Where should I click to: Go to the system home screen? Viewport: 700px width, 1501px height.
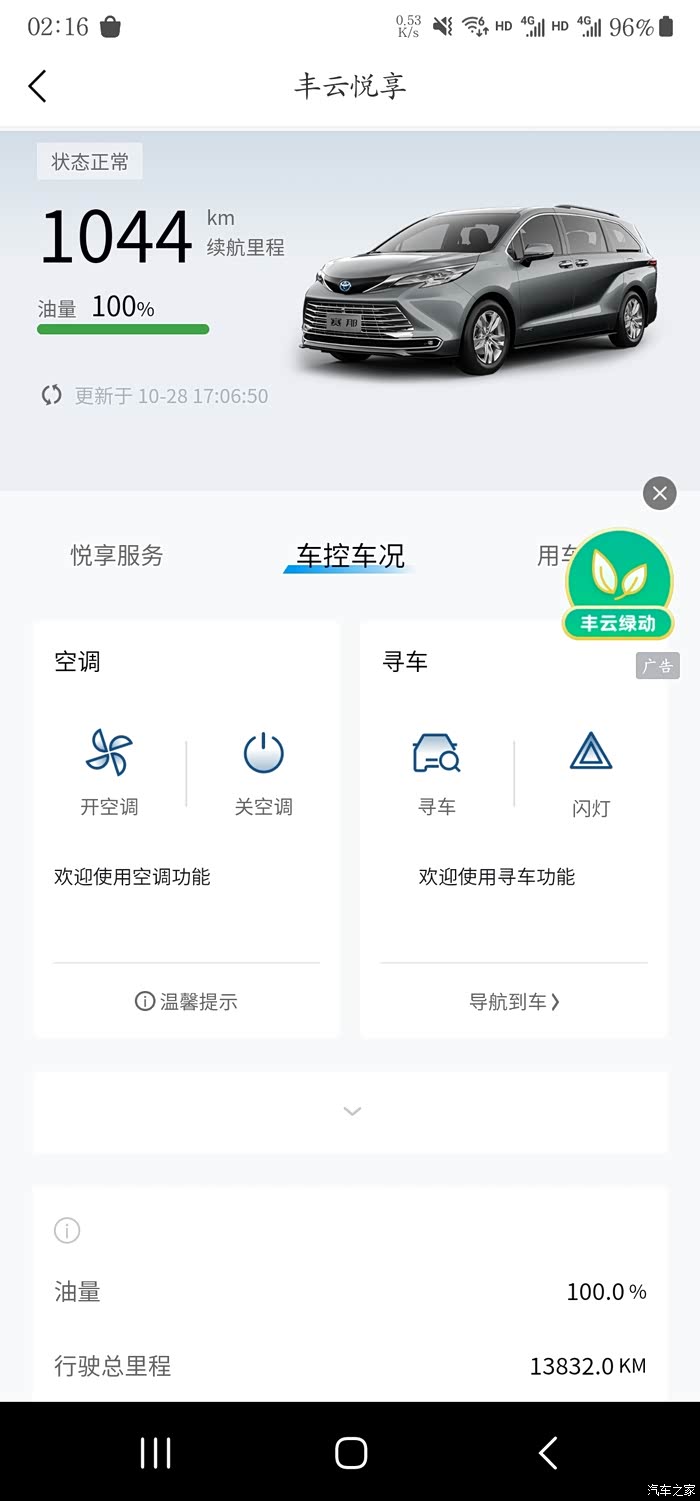pos(351,1452)
